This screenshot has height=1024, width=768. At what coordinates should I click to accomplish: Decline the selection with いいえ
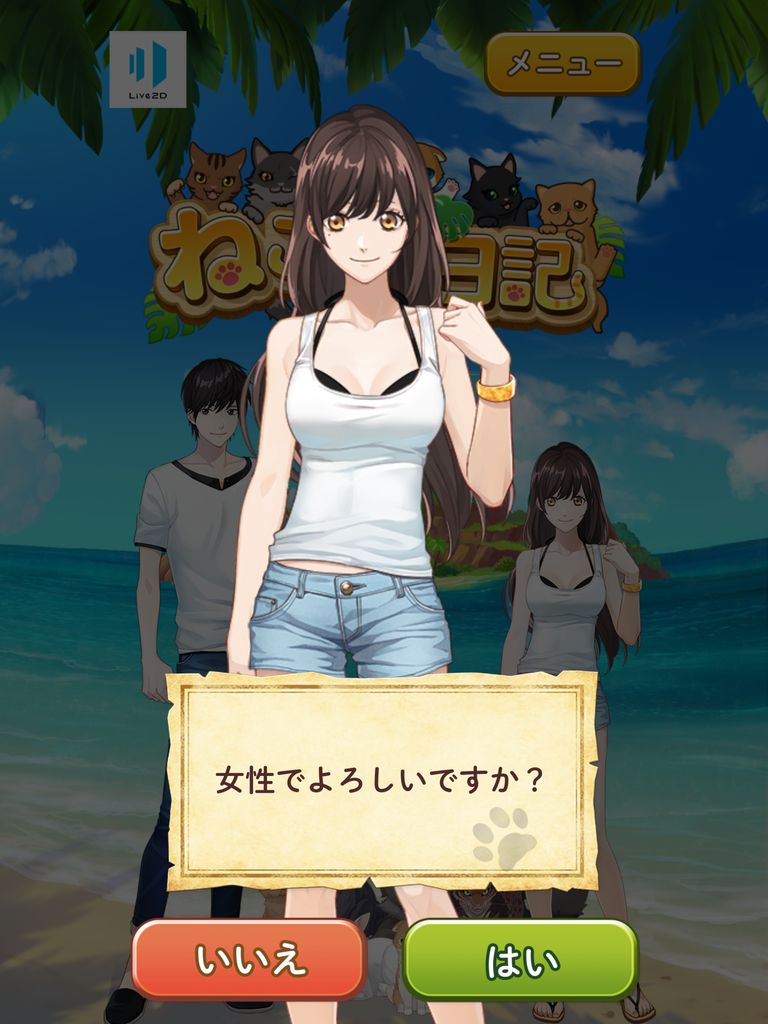[249, 960]
